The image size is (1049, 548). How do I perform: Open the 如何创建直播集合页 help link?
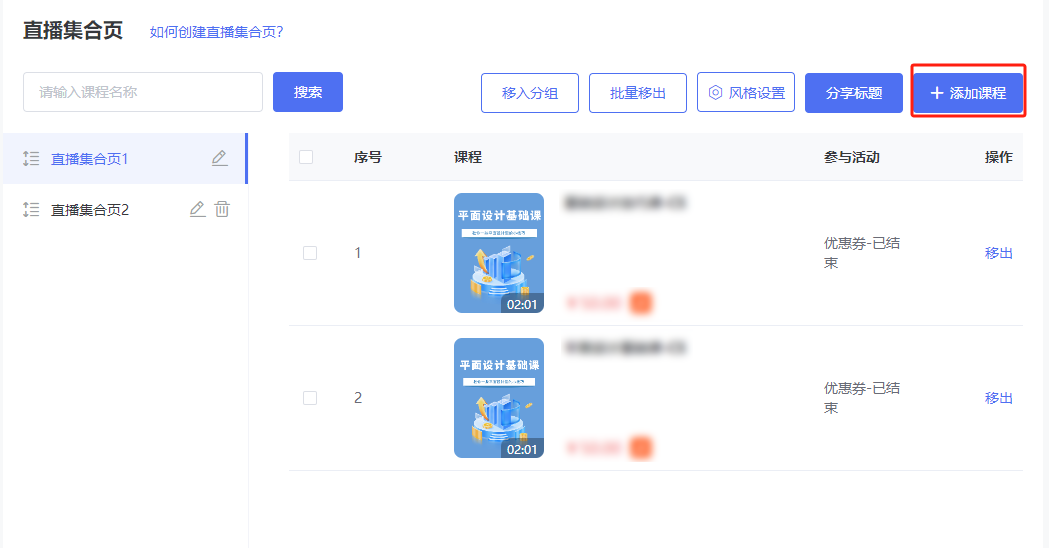[x=216, y=32]
